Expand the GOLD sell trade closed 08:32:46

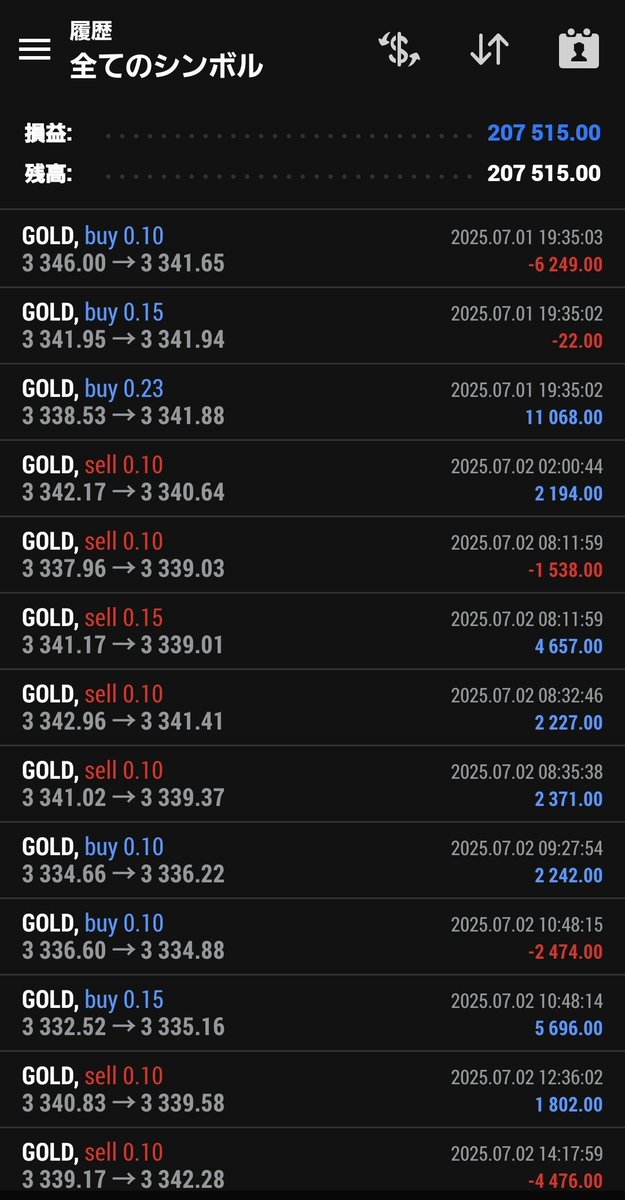[312, 707]
